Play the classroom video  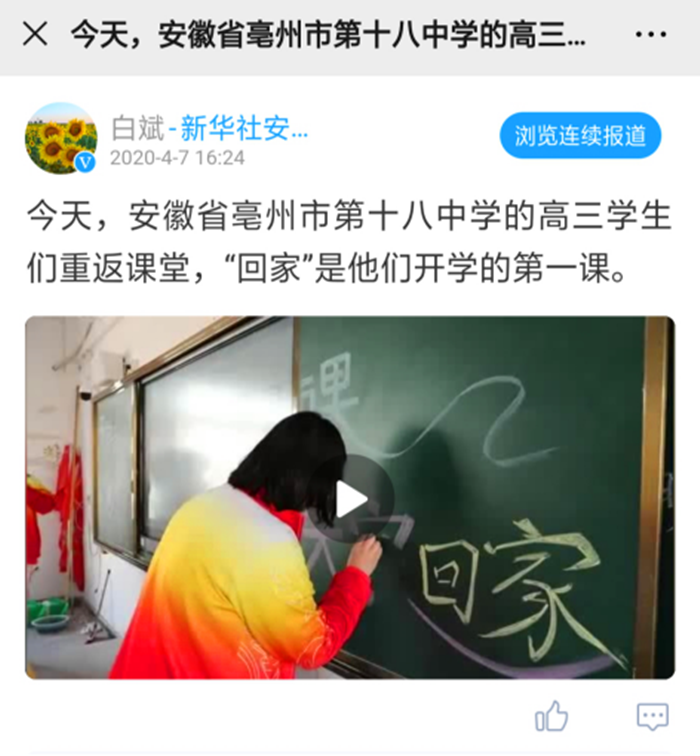click(x=350, y=498)
